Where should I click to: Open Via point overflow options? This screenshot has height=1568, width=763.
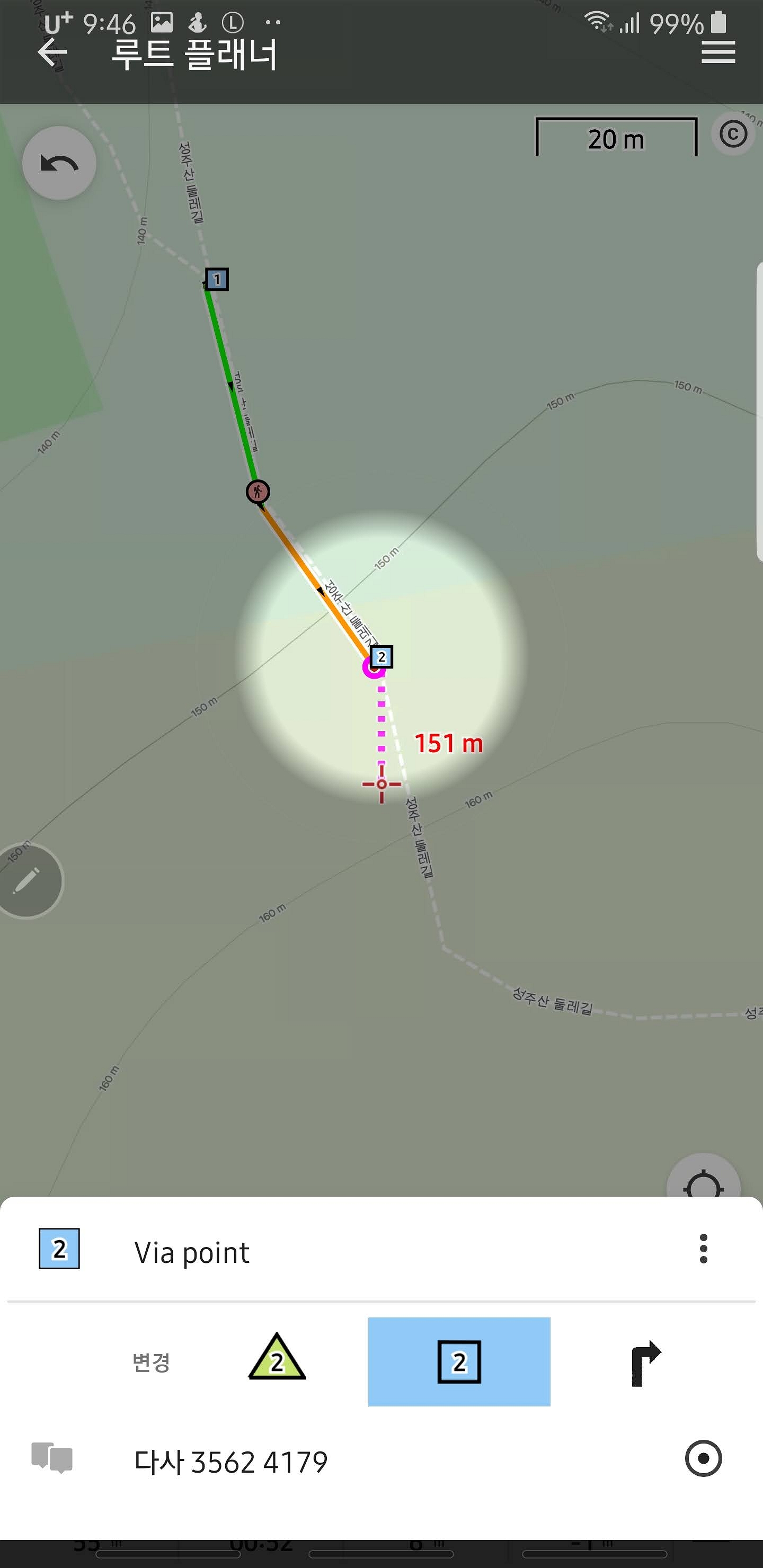pyautogui.click(x=703, y=1249)
